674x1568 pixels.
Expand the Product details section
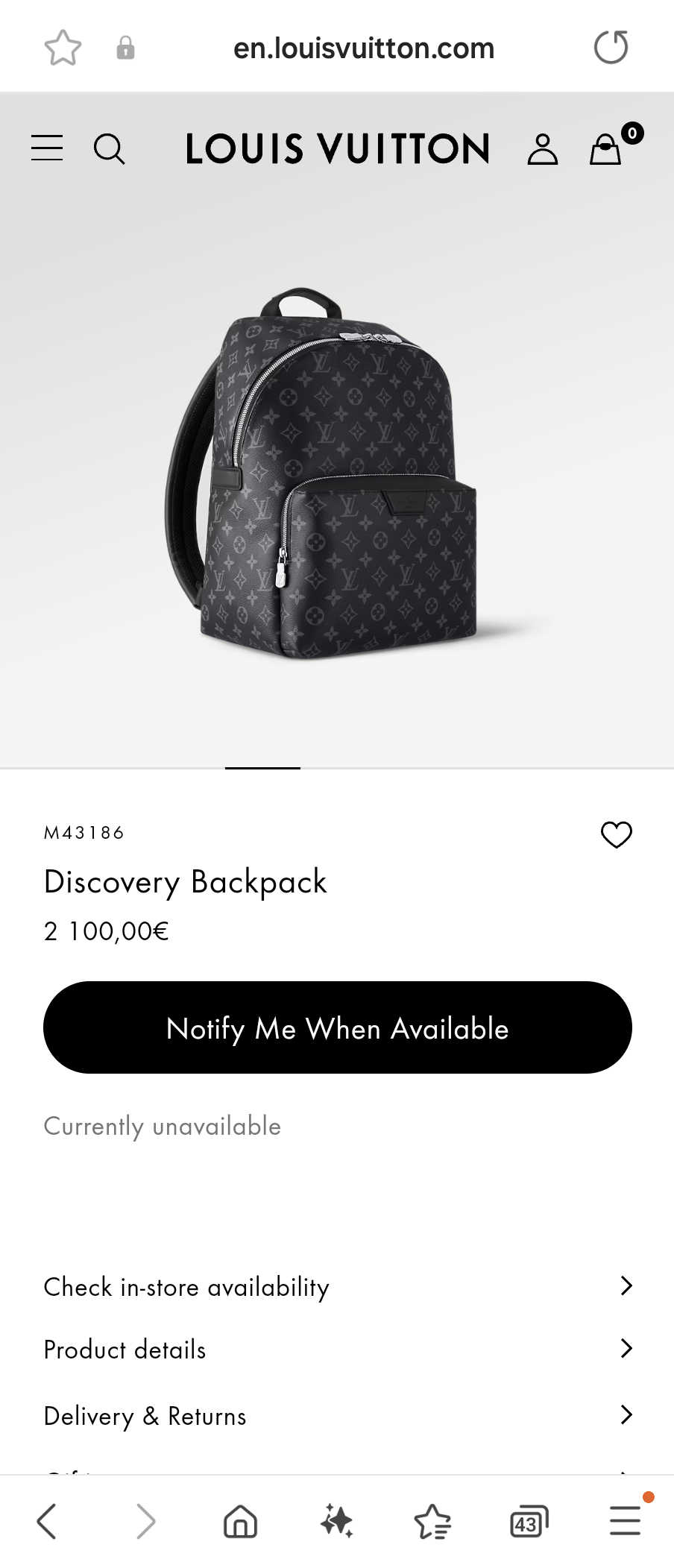337,1350
